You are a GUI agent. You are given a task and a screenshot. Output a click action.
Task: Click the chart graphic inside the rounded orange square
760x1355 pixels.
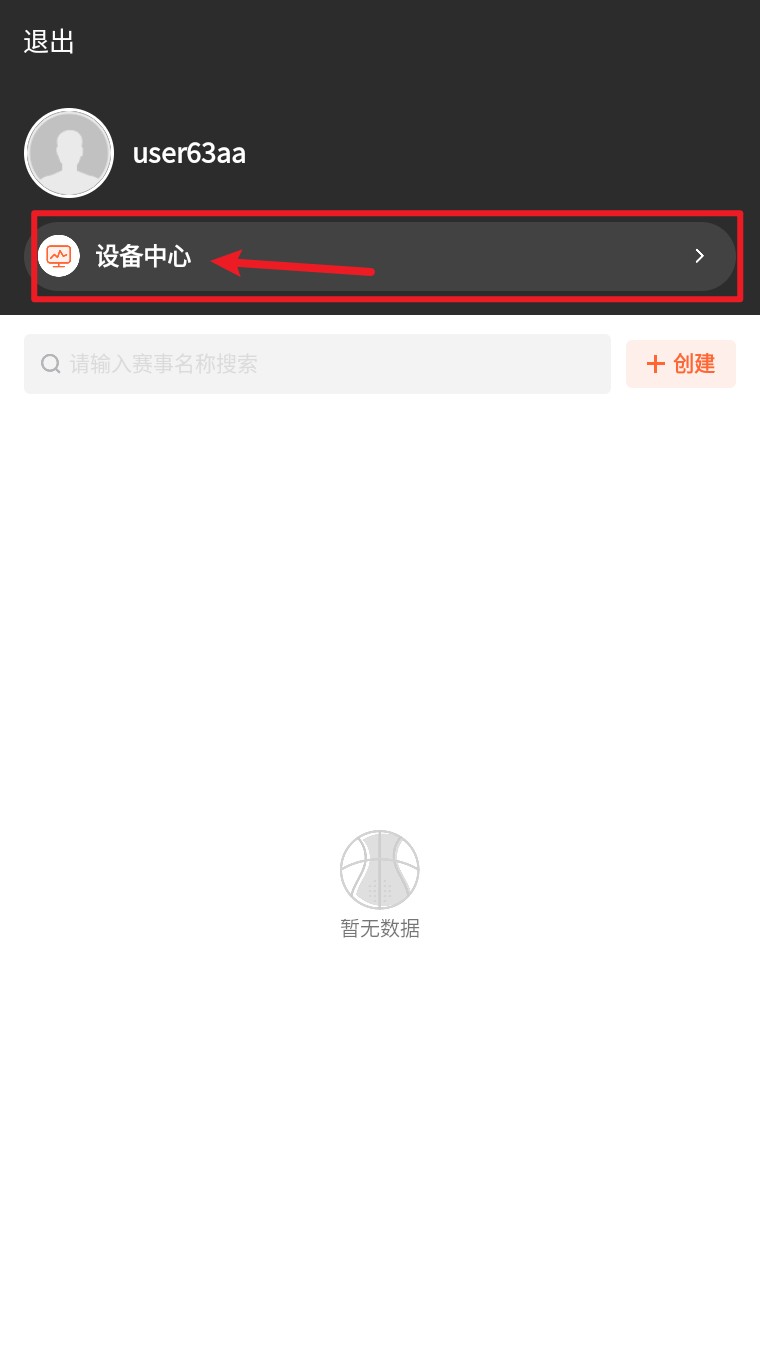59,255
